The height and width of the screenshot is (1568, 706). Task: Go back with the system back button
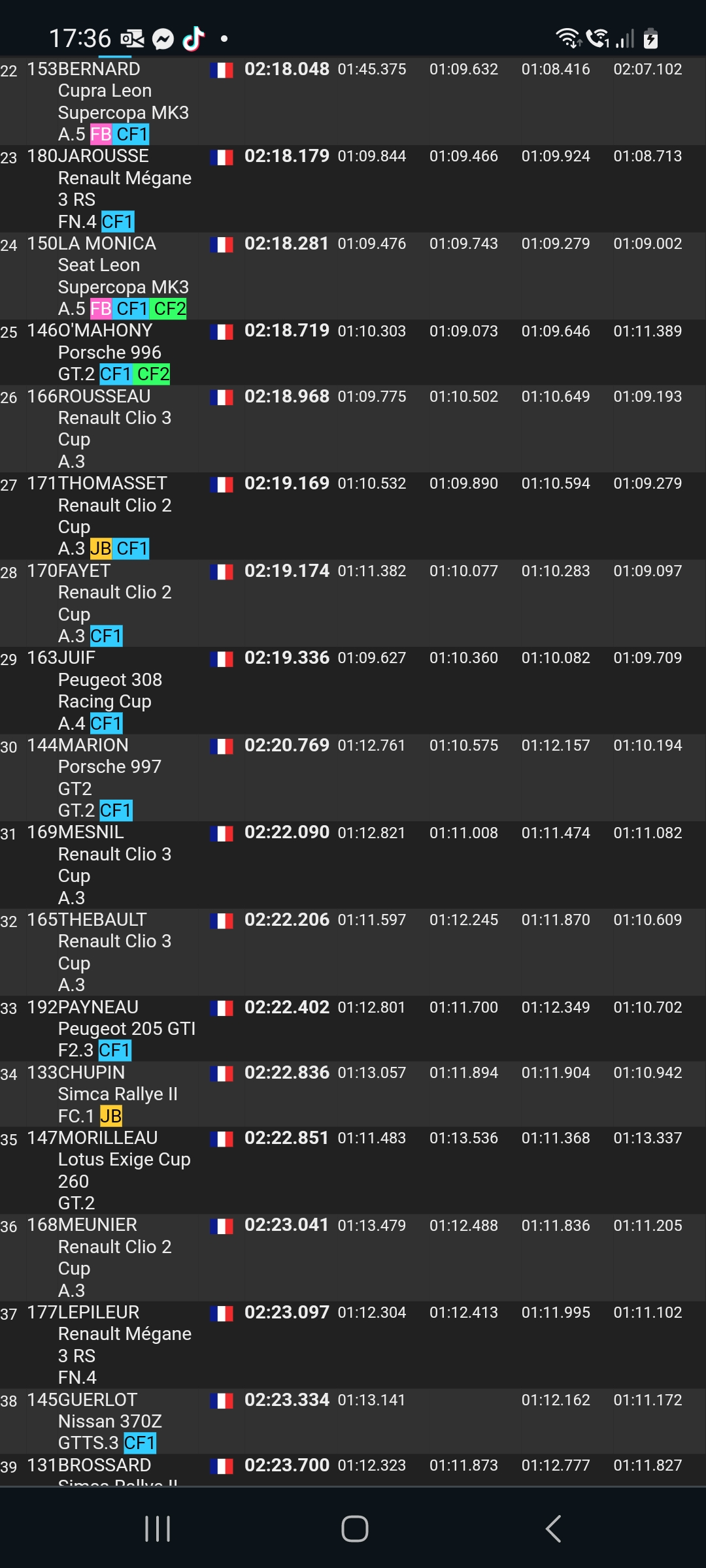pos(553,1529)
